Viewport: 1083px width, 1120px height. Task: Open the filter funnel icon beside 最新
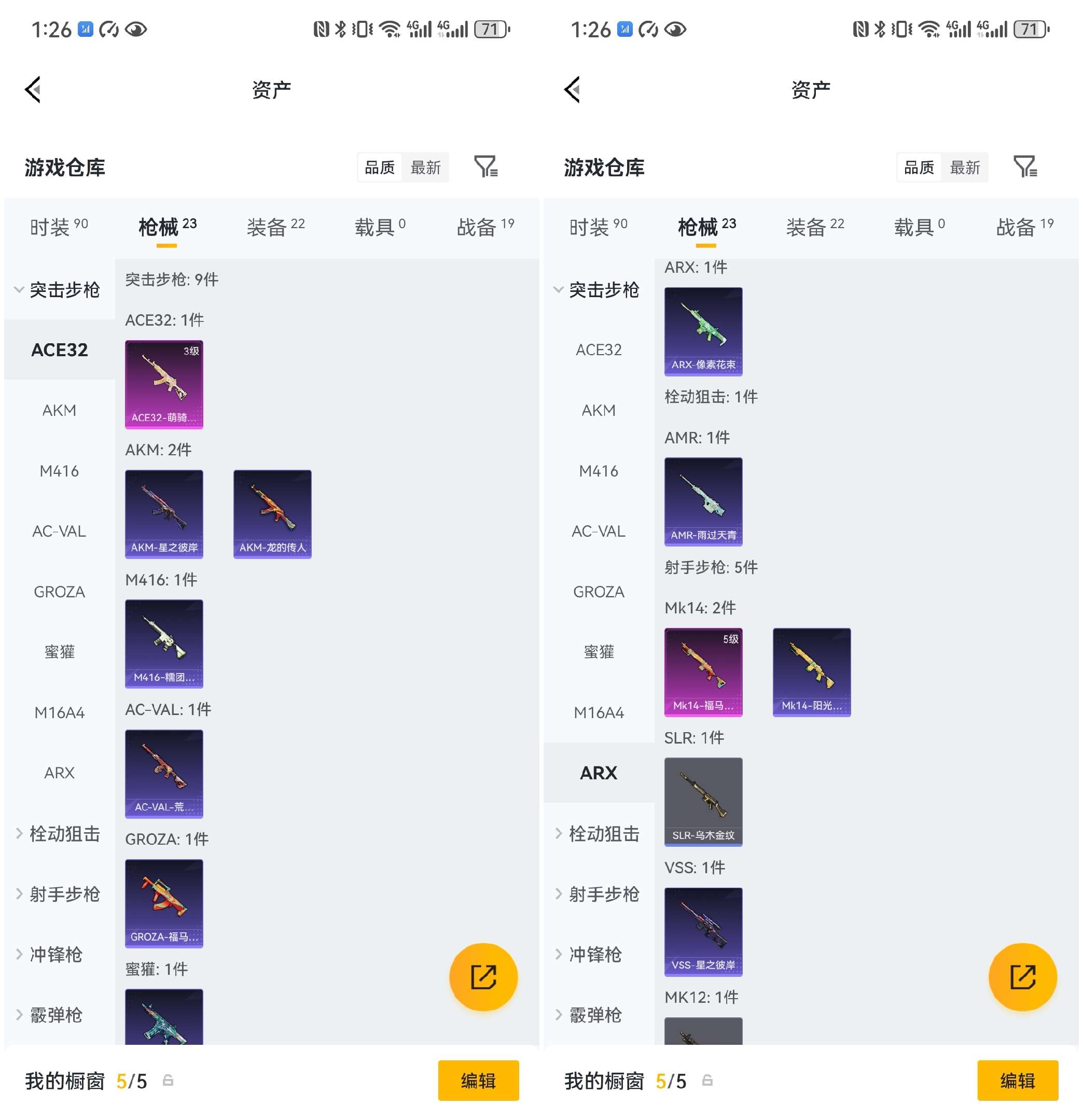[484, 167]
